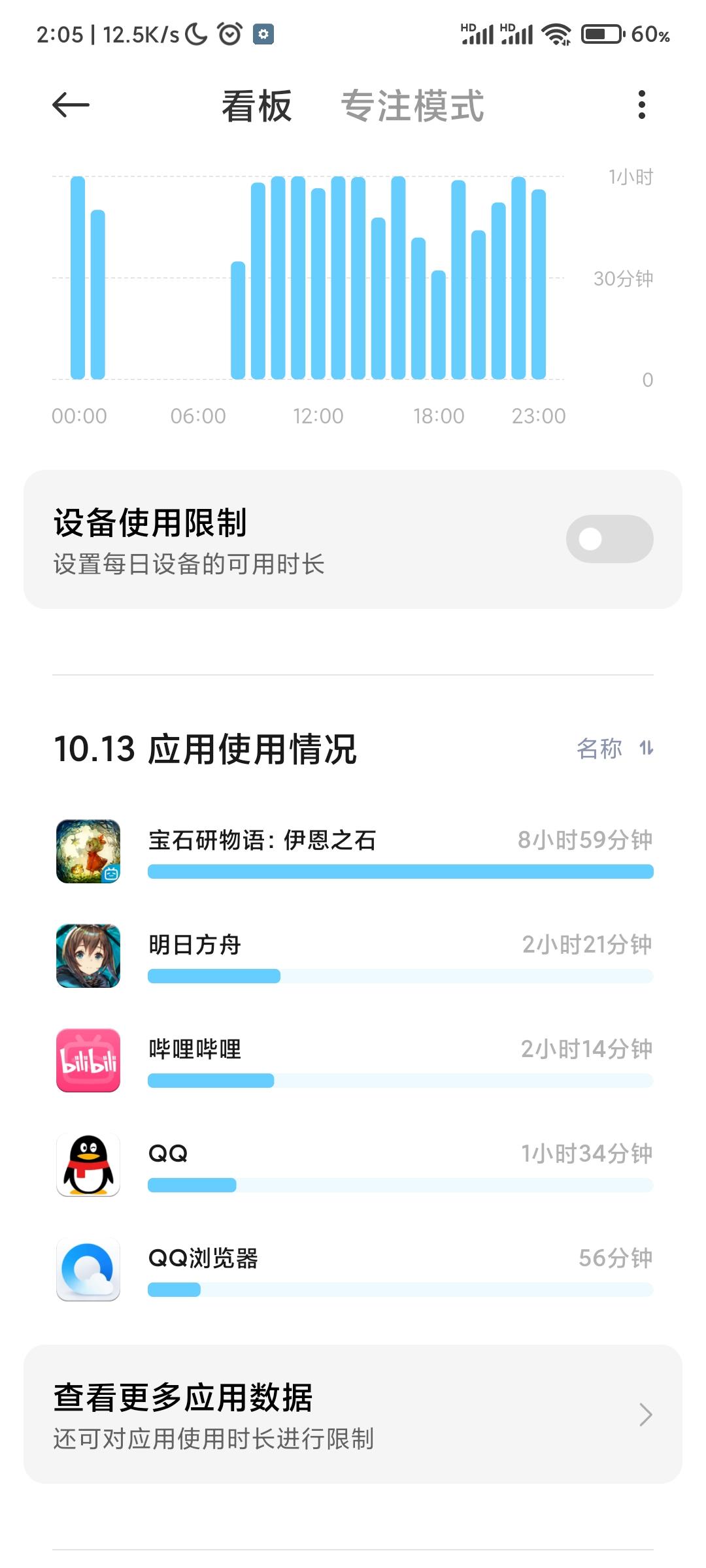Open the 宝石研物语：伊恩之石 app icon
Viewport: 706px width, 1568px height.
point(88,845)
